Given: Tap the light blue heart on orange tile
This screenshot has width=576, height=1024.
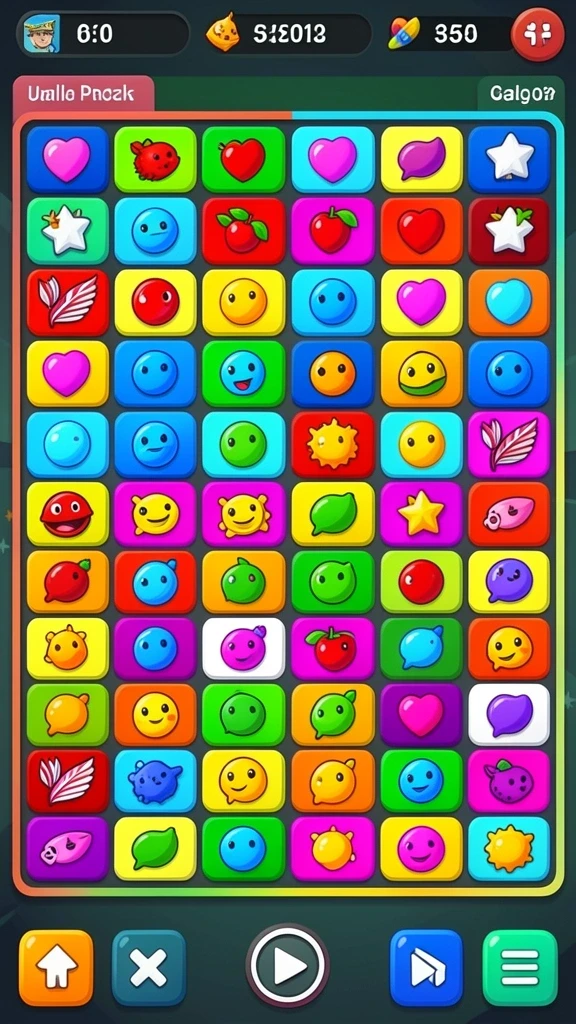Looking at the screenshot, I should pyautogui.click(x=509, y=302).
